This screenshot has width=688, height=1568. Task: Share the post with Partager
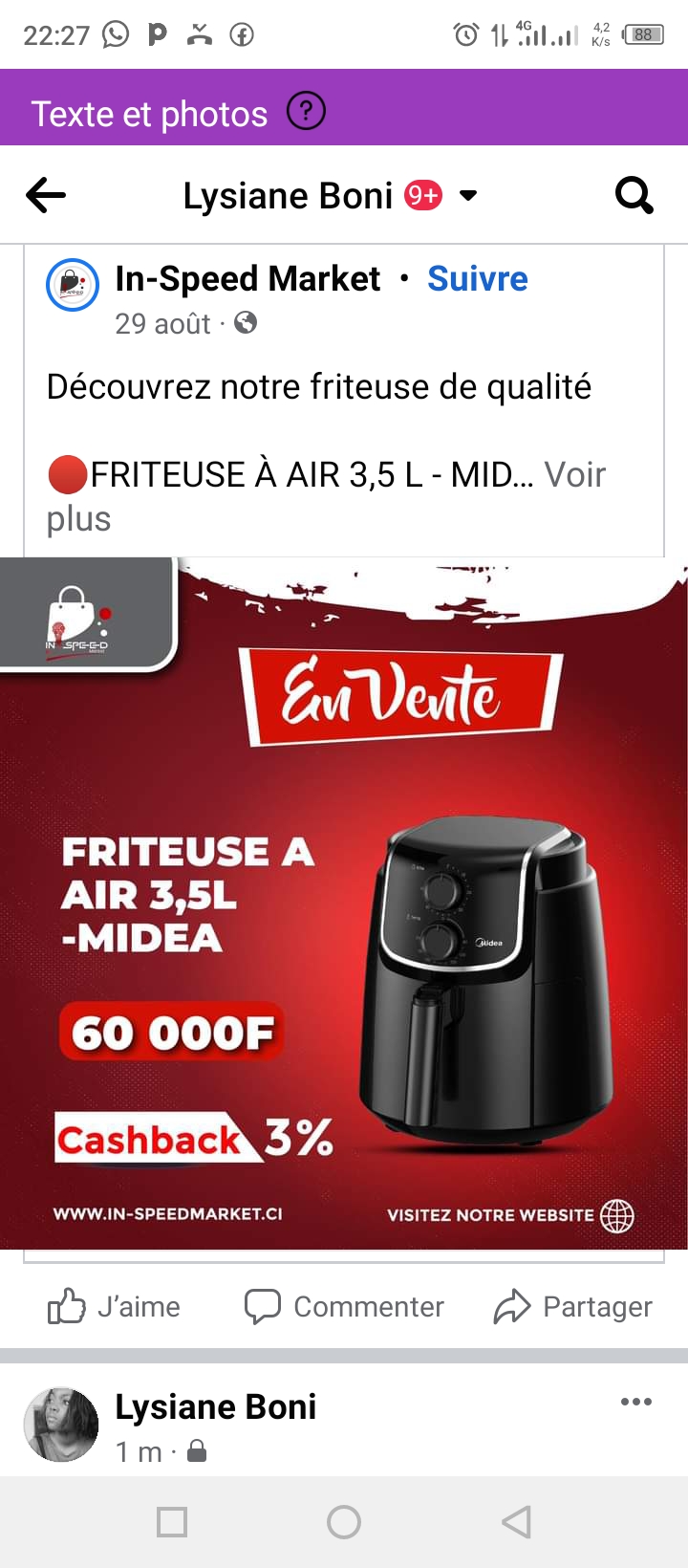573,1306
